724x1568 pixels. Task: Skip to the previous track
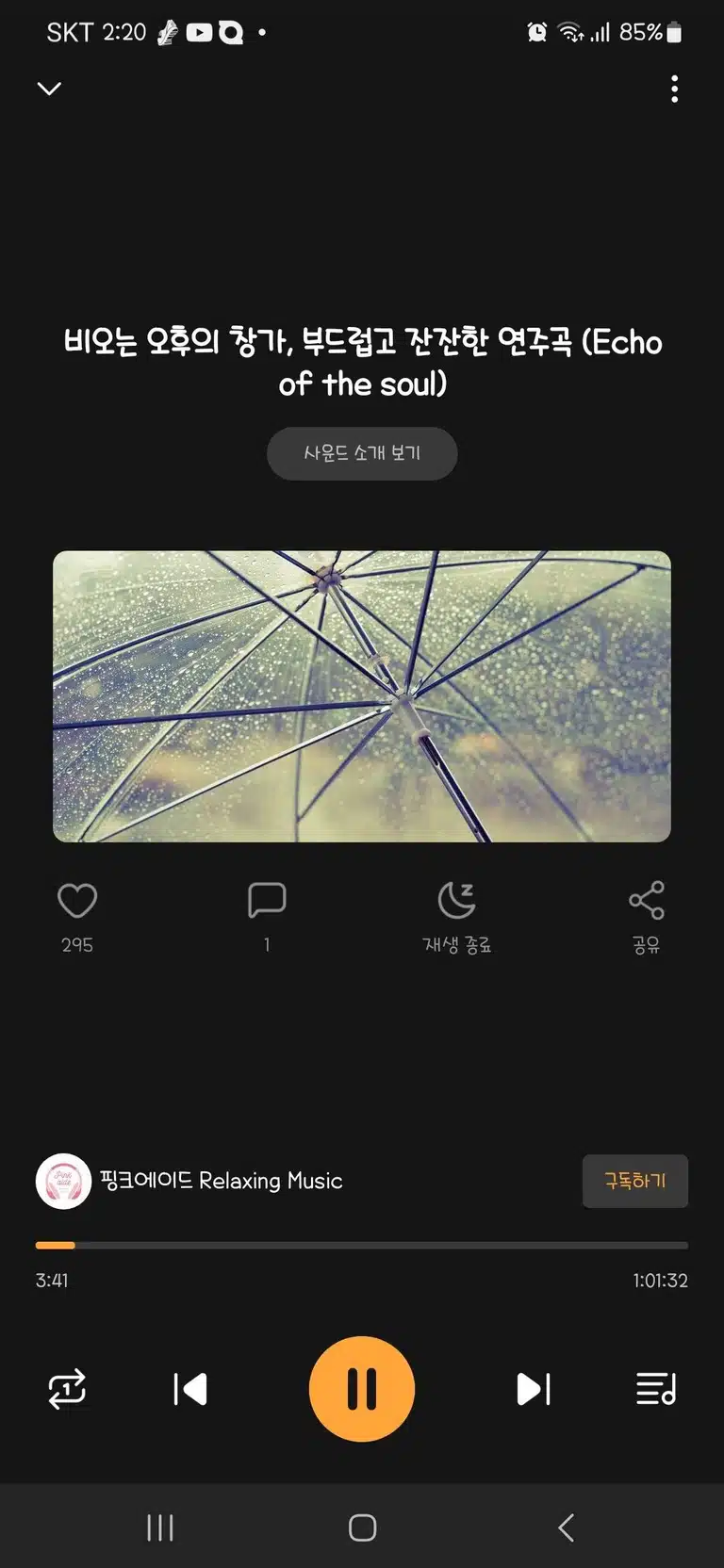coord(190,1389)
